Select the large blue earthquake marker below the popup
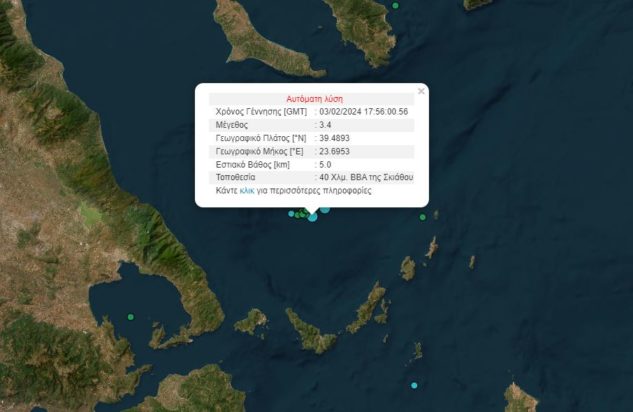 point(313,215)
